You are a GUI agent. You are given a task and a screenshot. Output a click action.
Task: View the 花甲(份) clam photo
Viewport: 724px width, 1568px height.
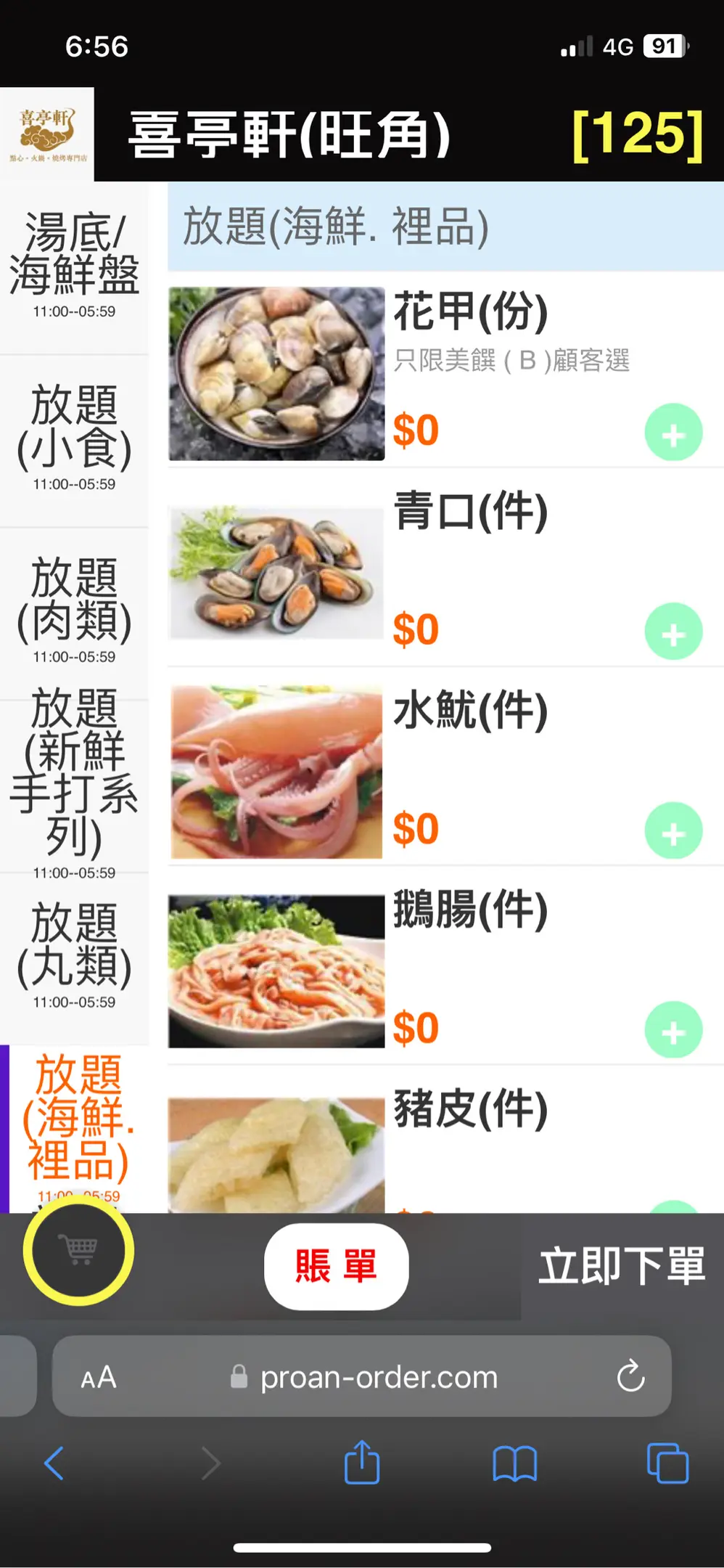click(276, 374)
